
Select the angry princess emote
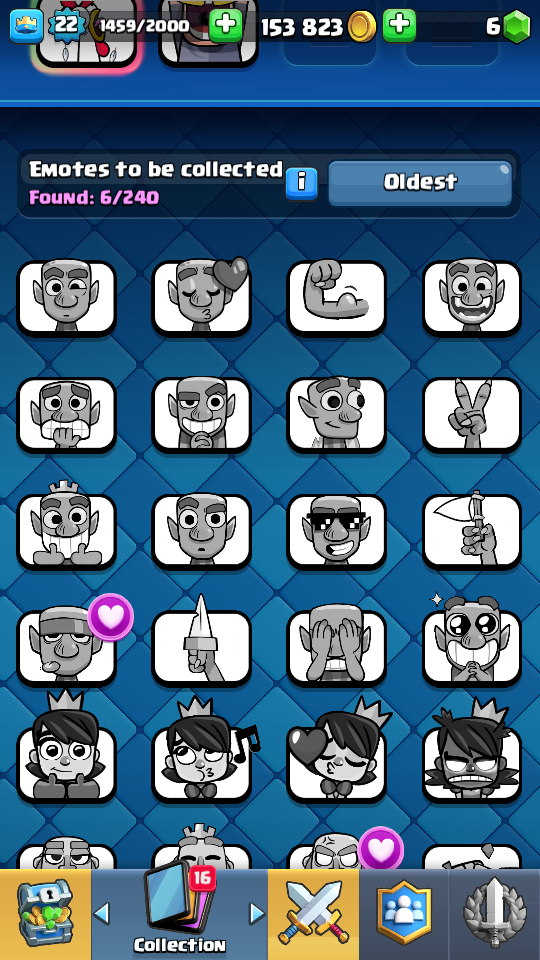tap(471, 756)
